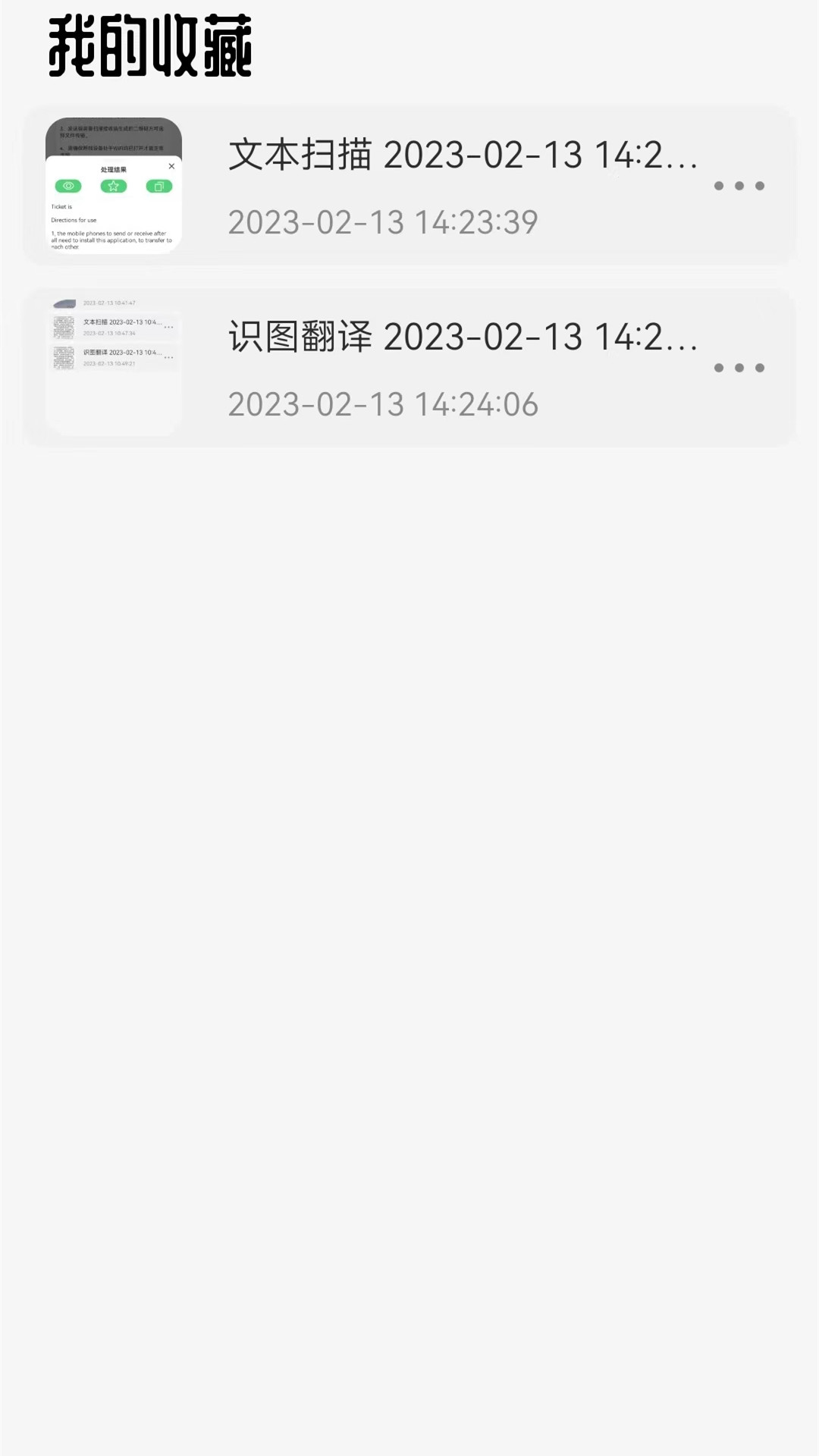The height and width of the screenshot is (1456, 819).
Task: Click timestamp 2023-02-13 14:23:39
Action: click(x=384, y=221)
